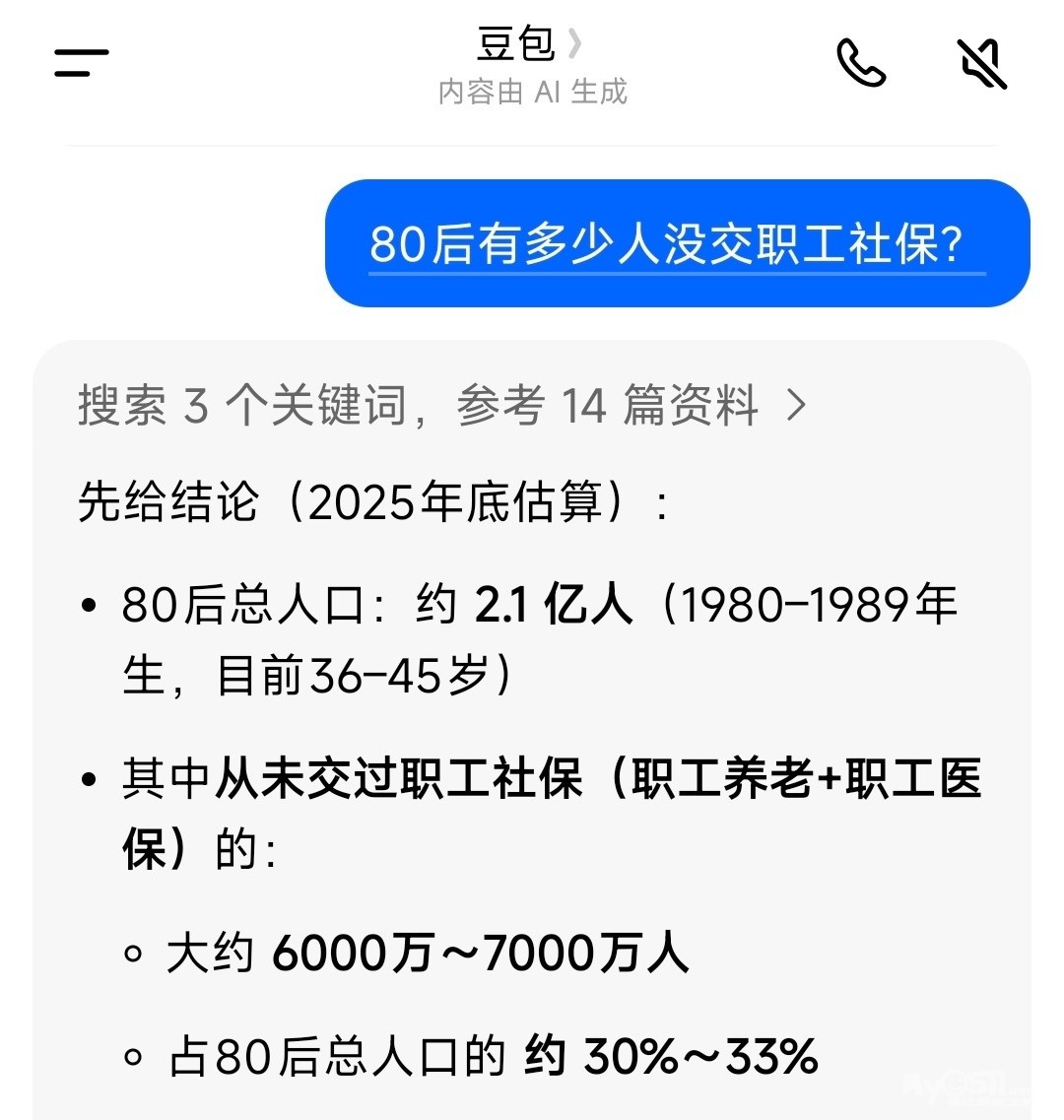Image resolution: width=1064 pixels, height=1120 pixels.
Task: Toggle the muted speaker icon
Action: pos(981,63)
